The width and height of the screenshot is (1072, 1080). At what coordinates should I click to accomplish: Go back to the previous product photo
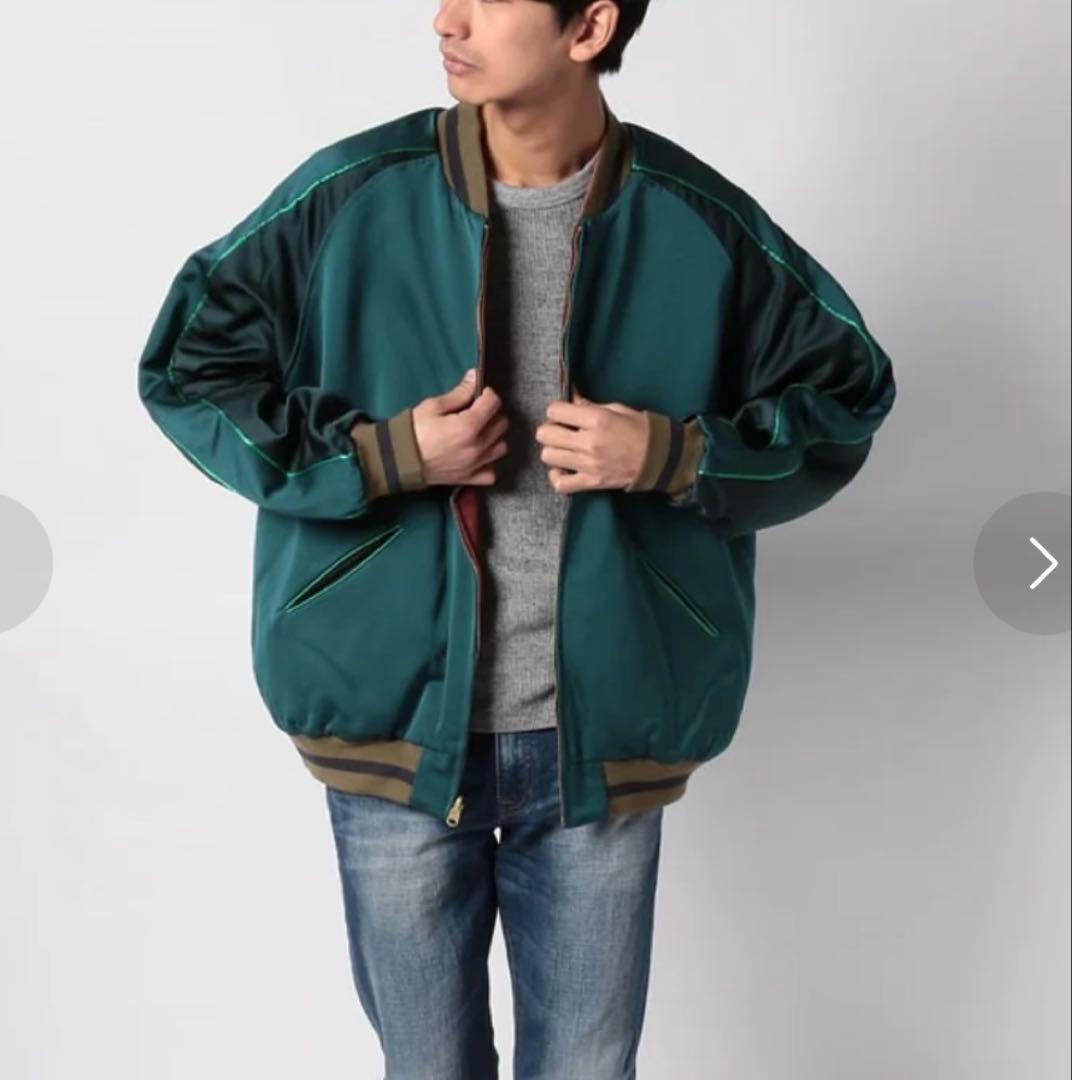(x=22, y=563)
